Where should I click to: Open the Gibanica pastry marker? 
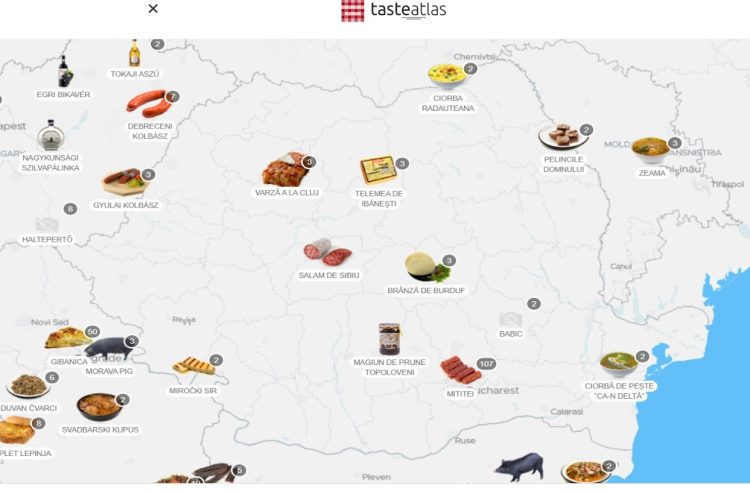(68, 339)
